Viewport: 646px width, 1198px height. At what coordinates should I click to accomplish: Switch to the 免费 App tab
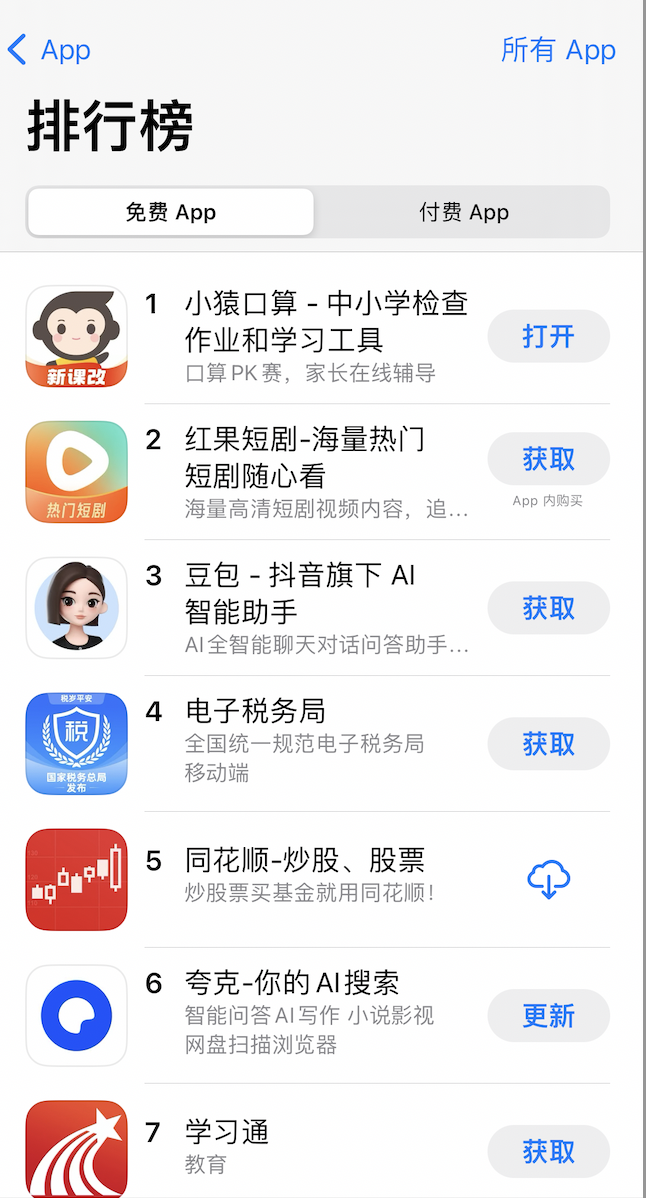click(171, 212)
